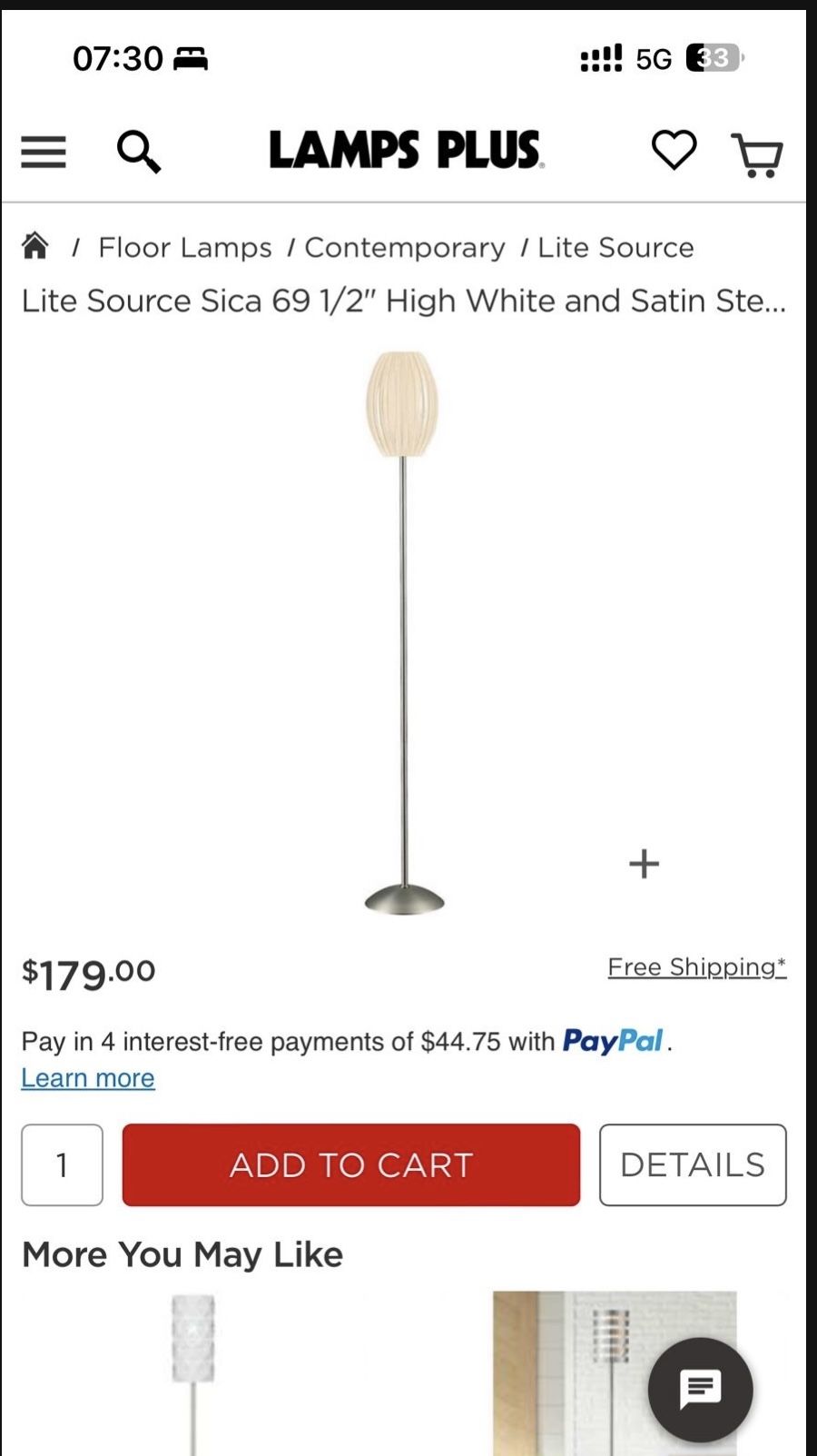Click Learn more about PayPal payments
Image resolution: width=817 pixels, height=1456 pixels.
pyautogui.click(x=87, y=1077)
